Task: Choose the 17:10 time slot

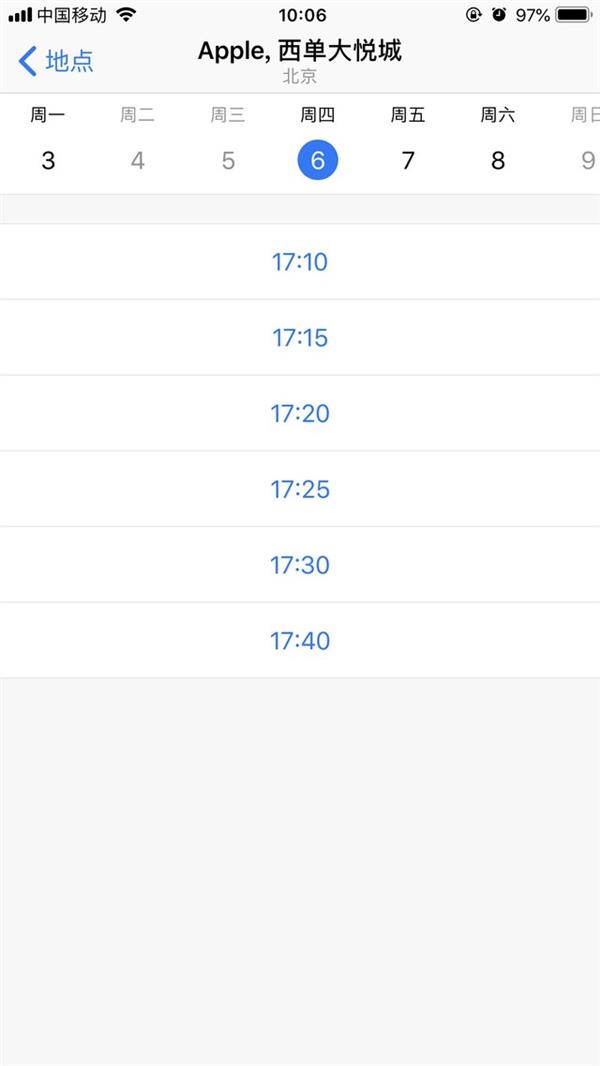Action: coord(300,262)
